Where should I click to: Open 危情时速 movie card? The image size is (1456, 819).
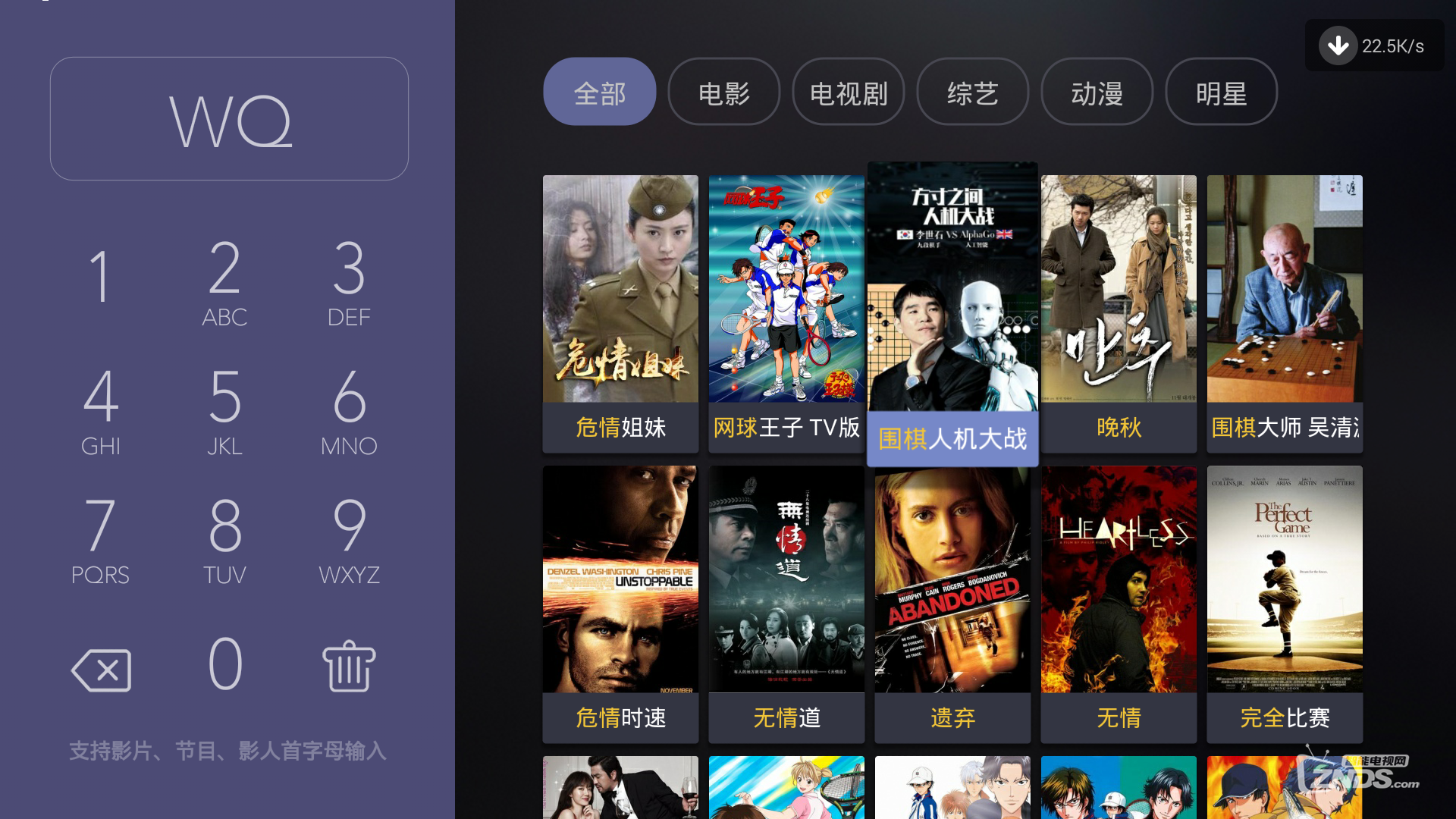pyautogui.click(x=620, y=603)
